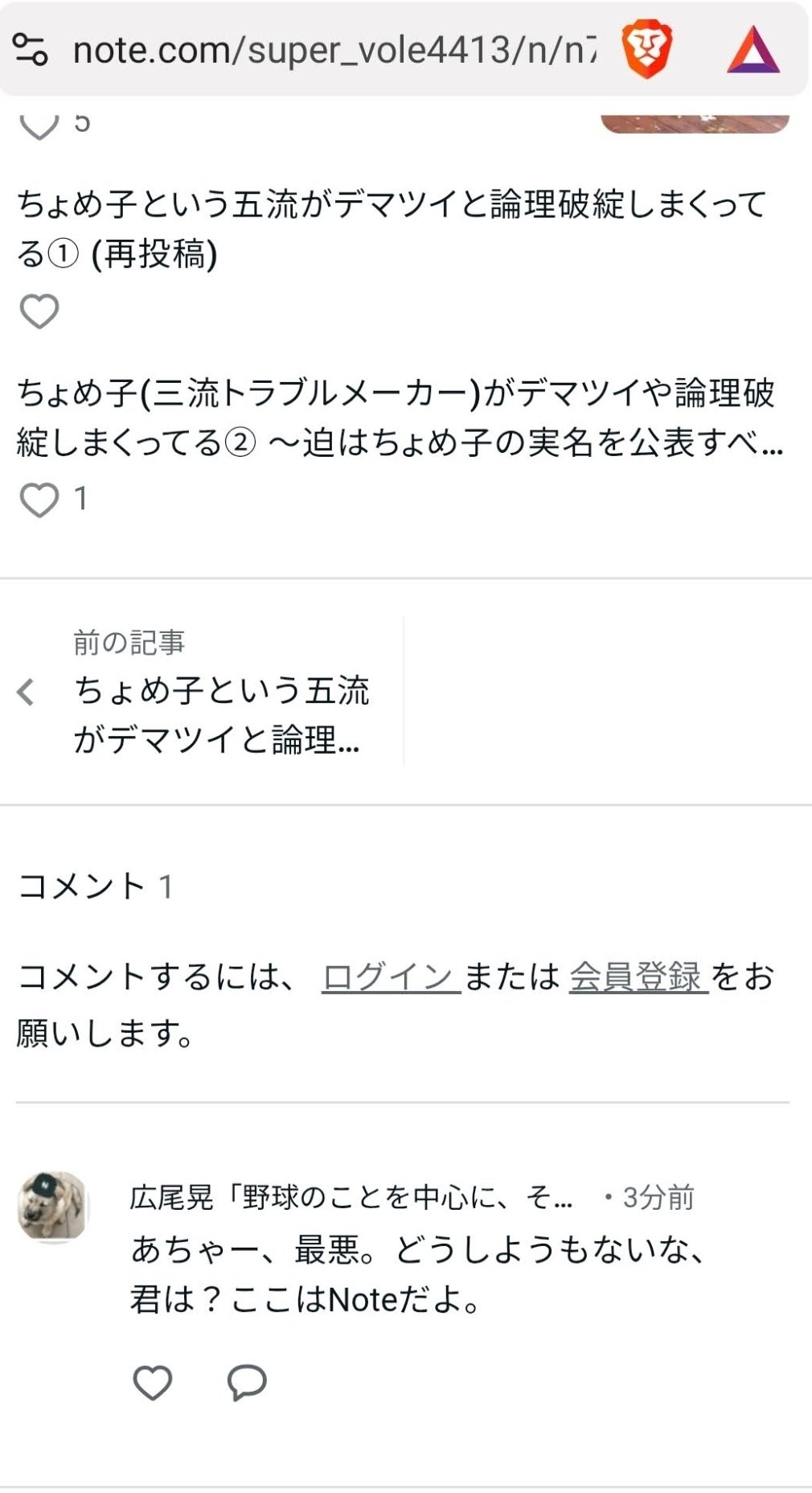Like 広尾晃's comment with the heart
812x1493 pixels.
pos(152,1383)
